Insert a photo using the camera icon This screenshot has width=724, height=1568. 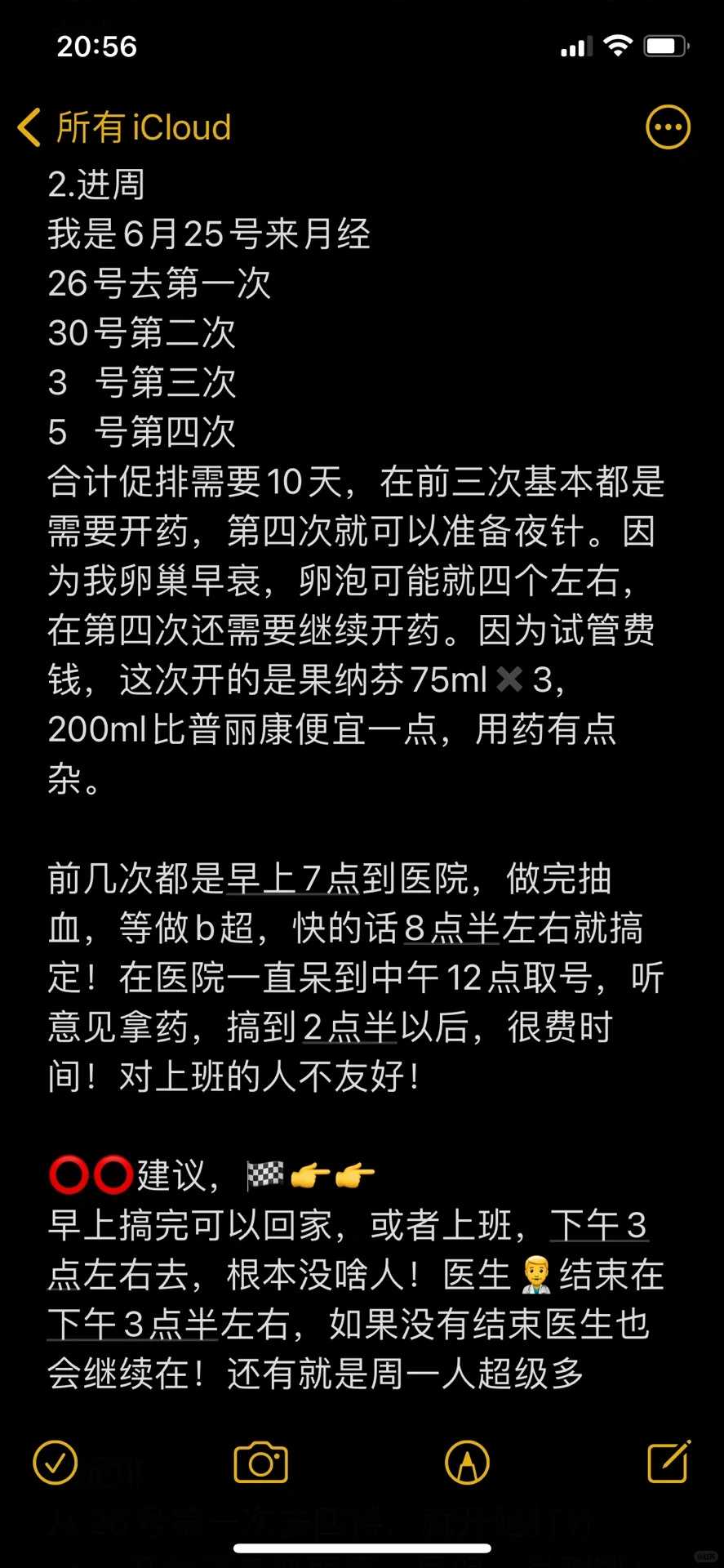pyautogui.click(x=260, y=1462)
